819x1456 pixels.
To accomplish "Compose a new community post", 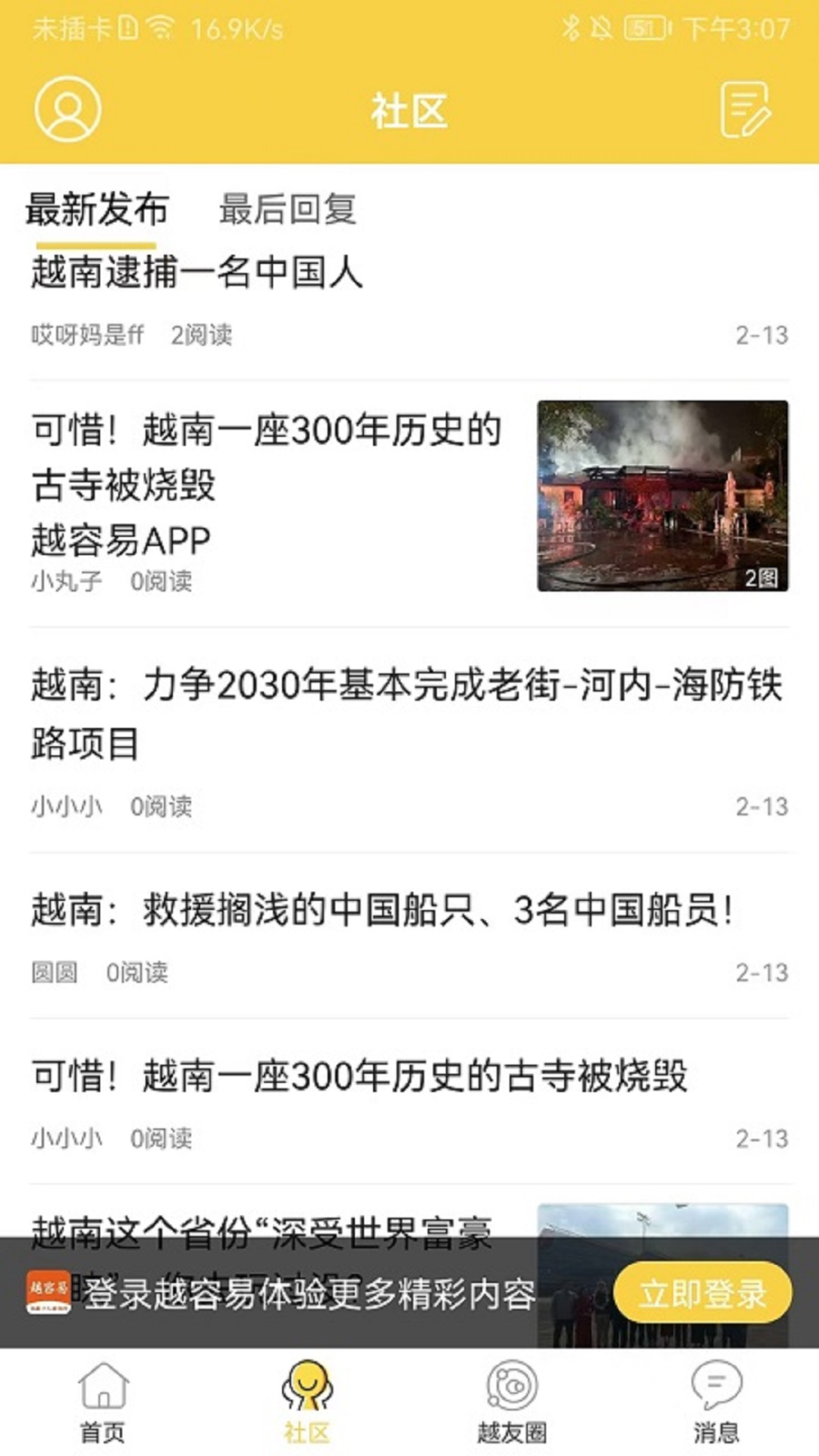I will (745, 110).
